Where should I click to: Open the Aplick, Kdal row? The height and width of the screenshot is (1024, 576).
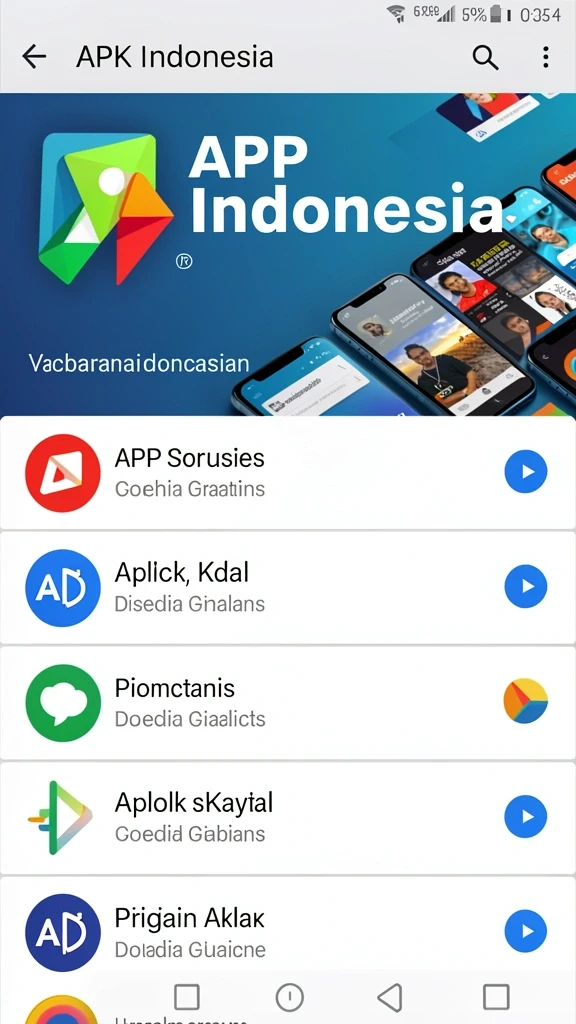288,588
